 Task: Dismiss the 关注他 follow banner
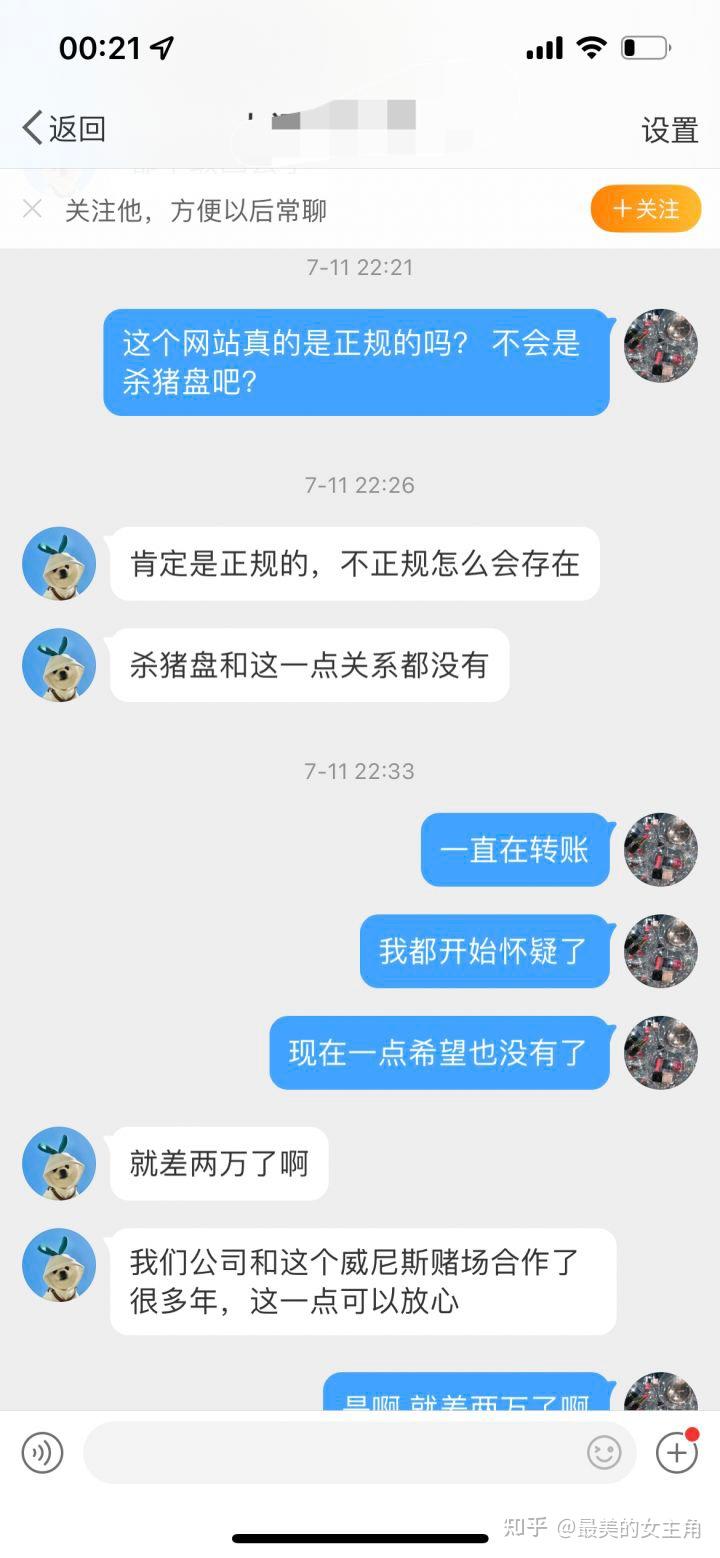click(32, 209)
